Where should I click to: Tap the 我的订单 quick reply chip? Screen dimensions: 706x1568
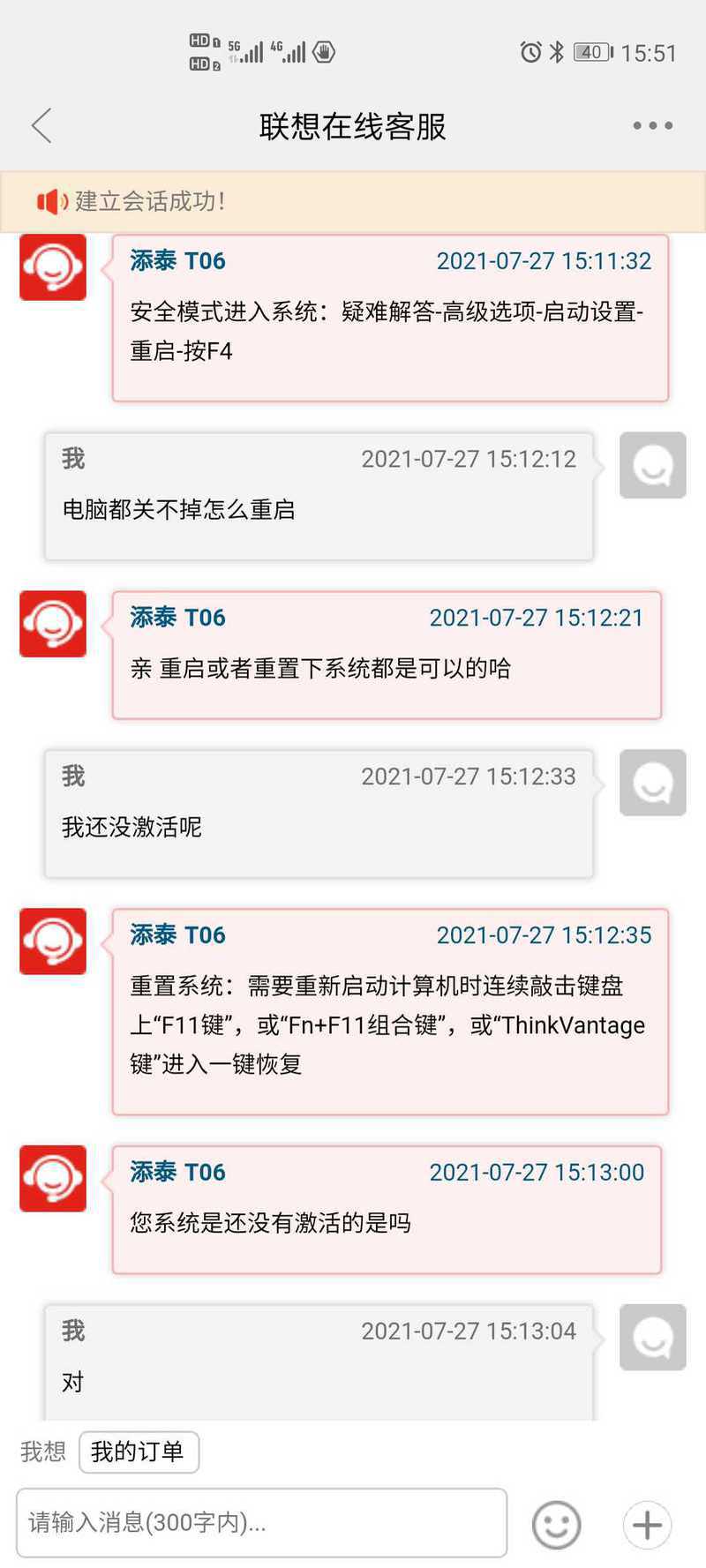click(139, 1452)
